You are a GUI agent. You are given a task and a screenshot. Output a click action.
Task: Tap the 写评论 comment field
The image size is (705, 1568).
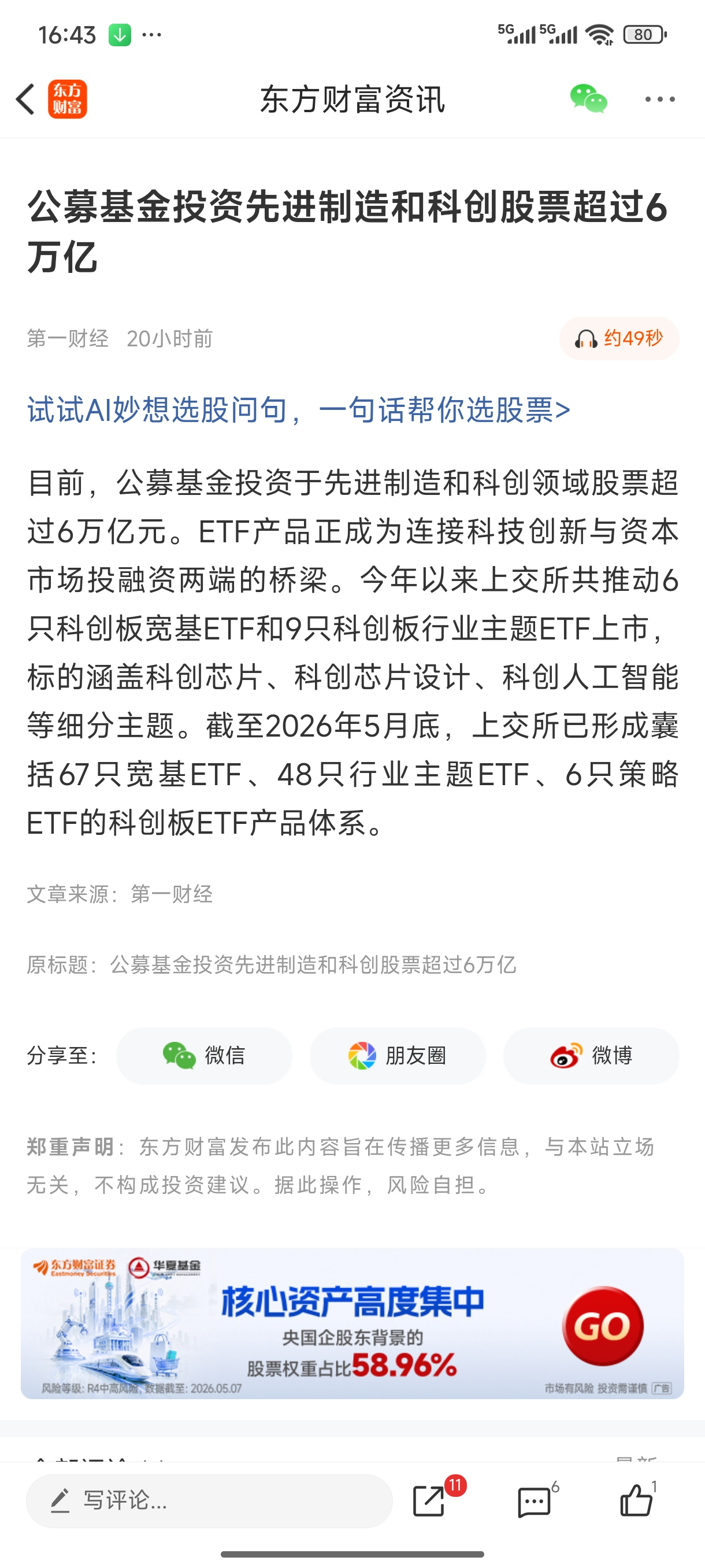tap(209, 1500)
